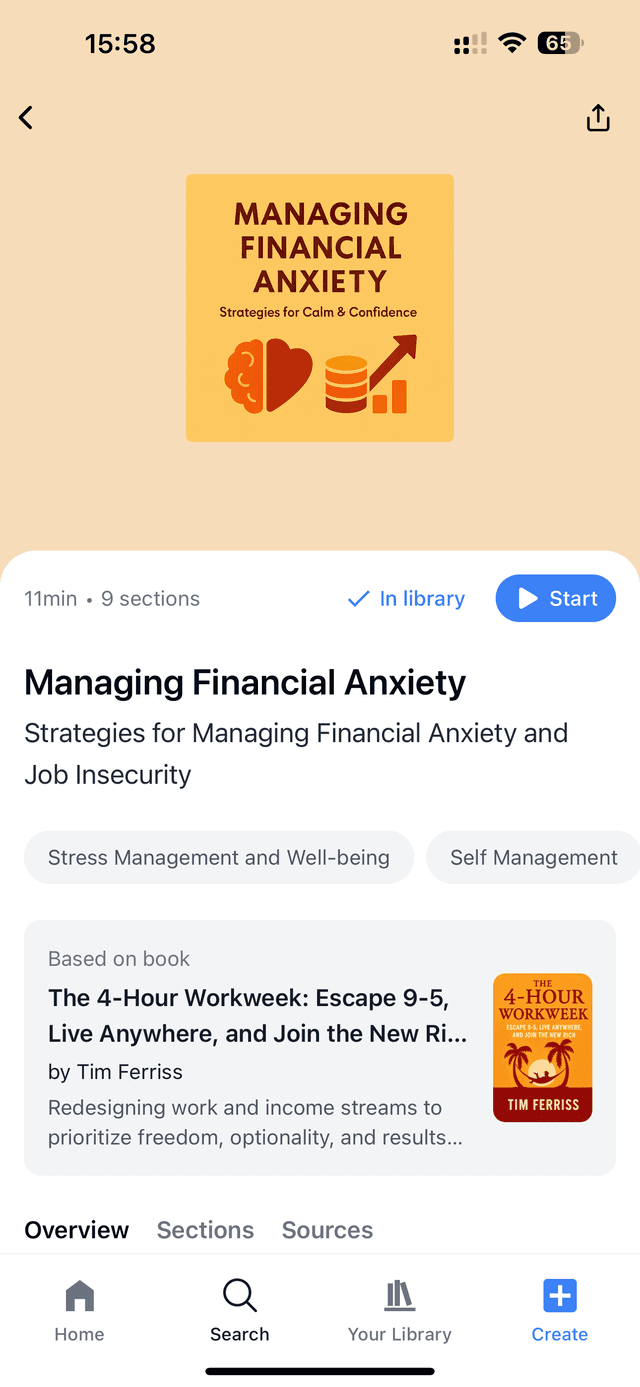Go to the Home tab
This screenshot has width=640, height=1387.
click(80, 1310)
